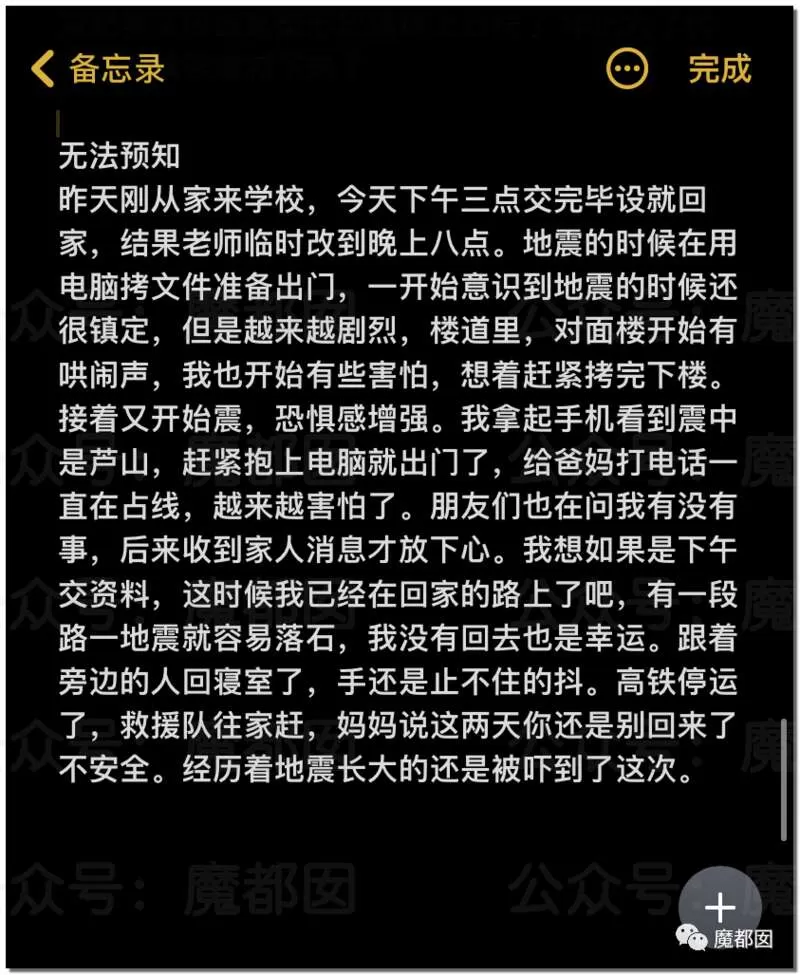Go back to the 备忘录 list

98,68
